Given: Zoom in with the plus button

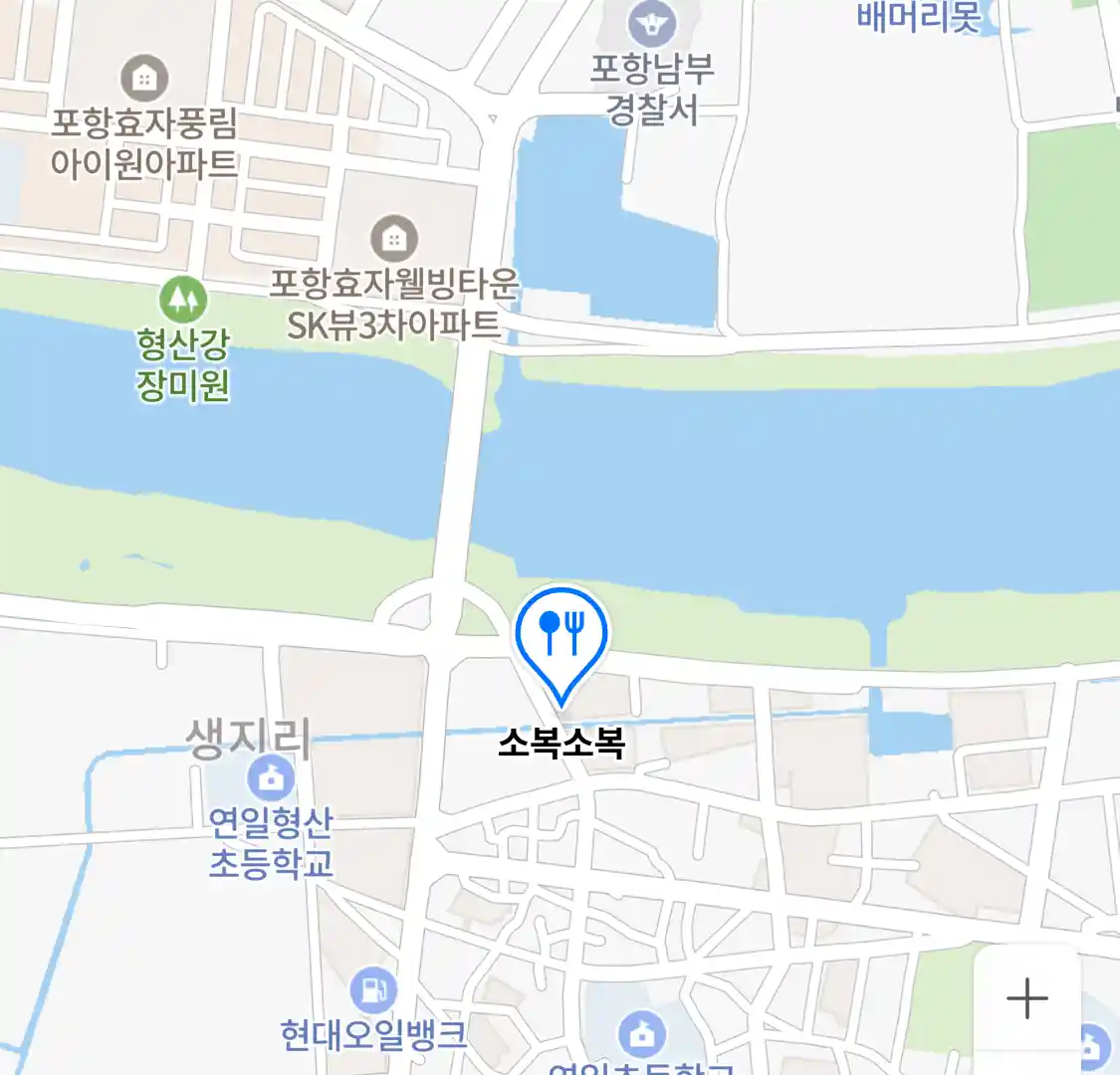Looking at the screenshot, I should pyautogui.click(x=1026, y=998).
